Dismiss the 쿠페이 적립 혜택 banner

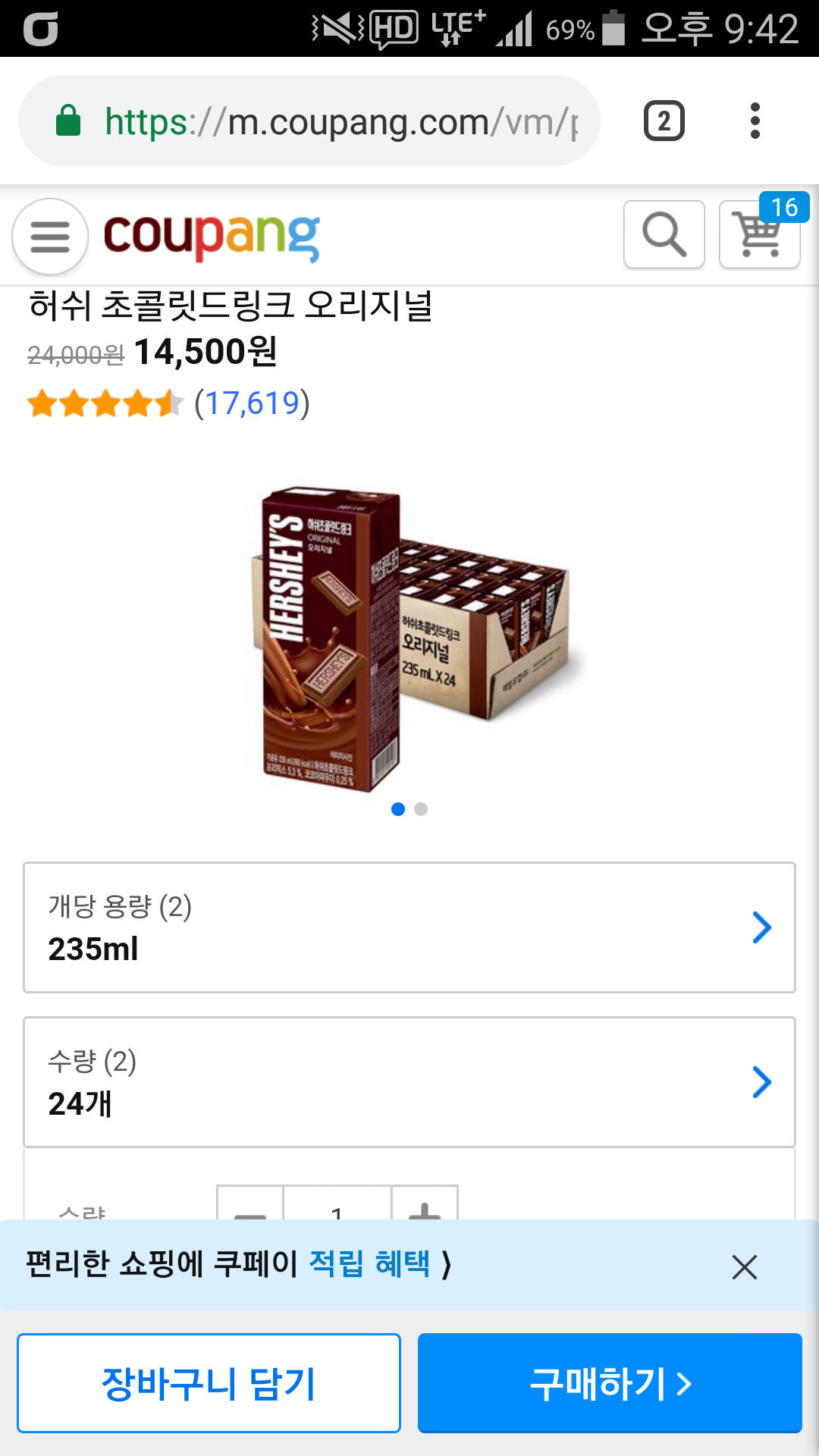(x=744, y=1266)
